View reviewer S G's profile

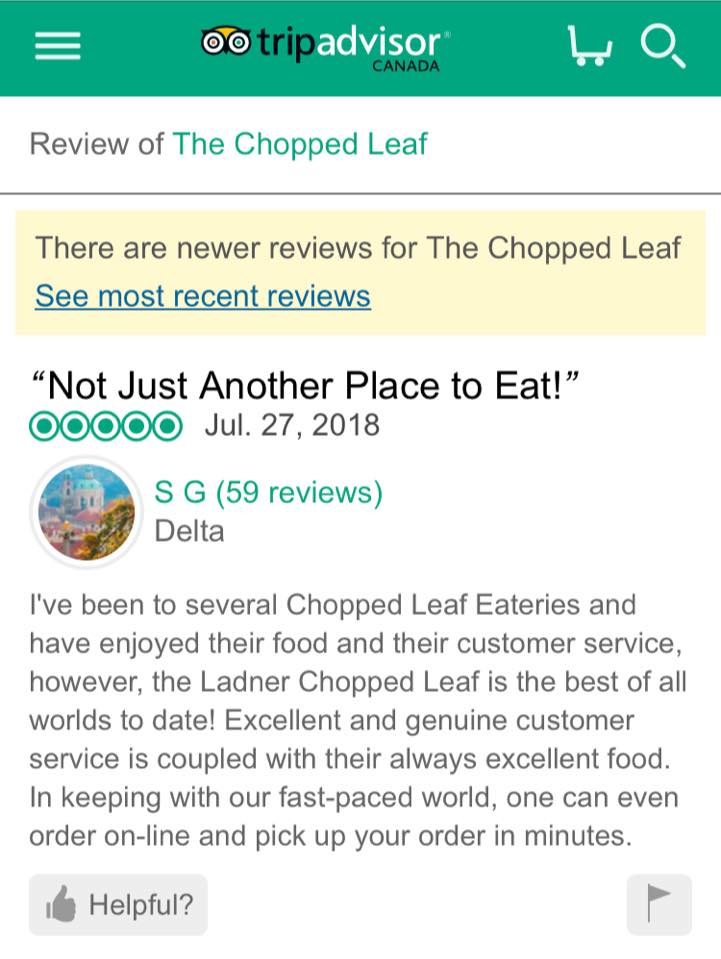tap(268, 492)
